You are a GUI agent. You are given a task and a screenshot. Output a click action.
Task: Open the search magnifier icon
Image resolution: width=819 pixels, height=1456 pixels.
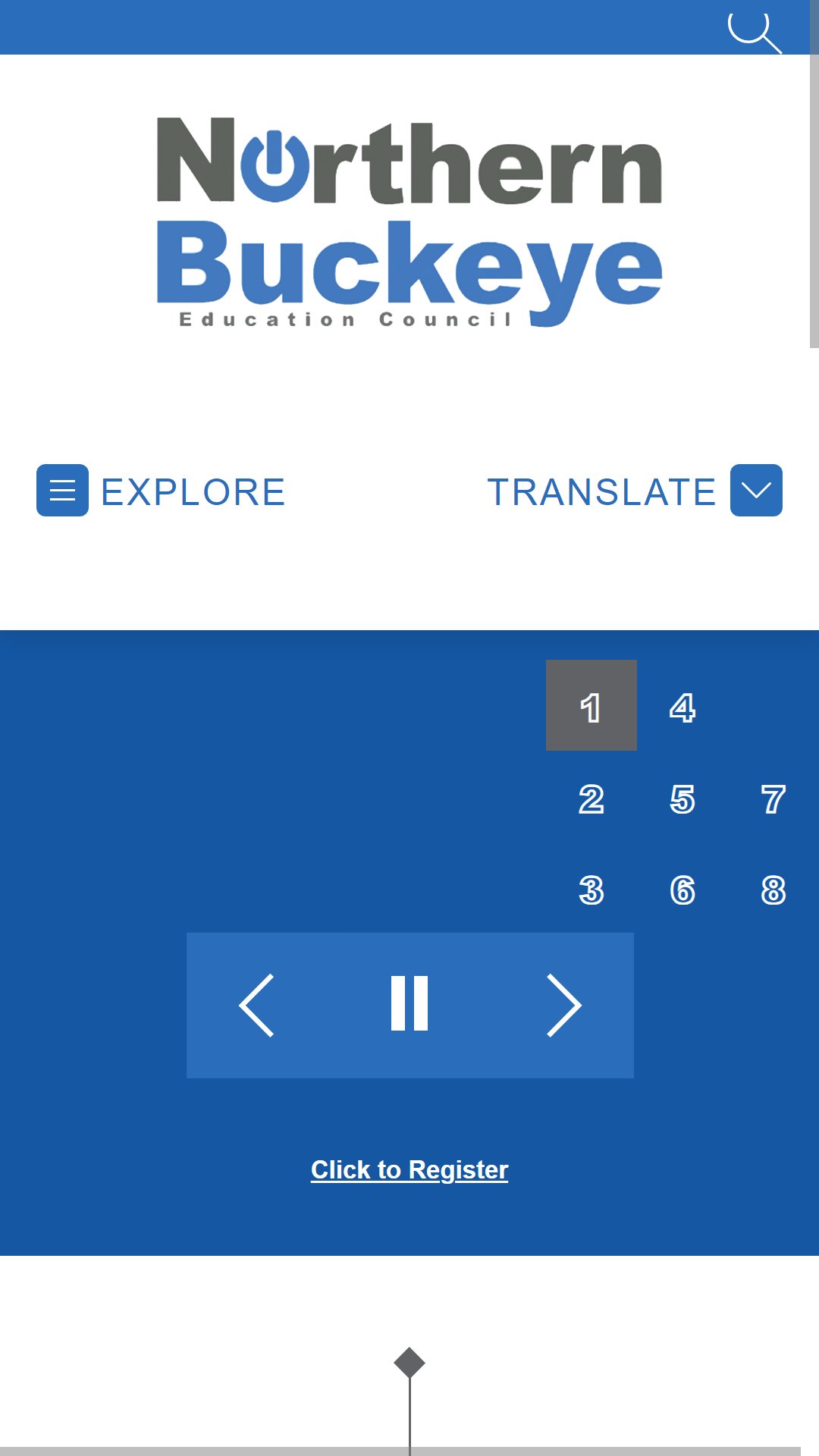[755, 32]
